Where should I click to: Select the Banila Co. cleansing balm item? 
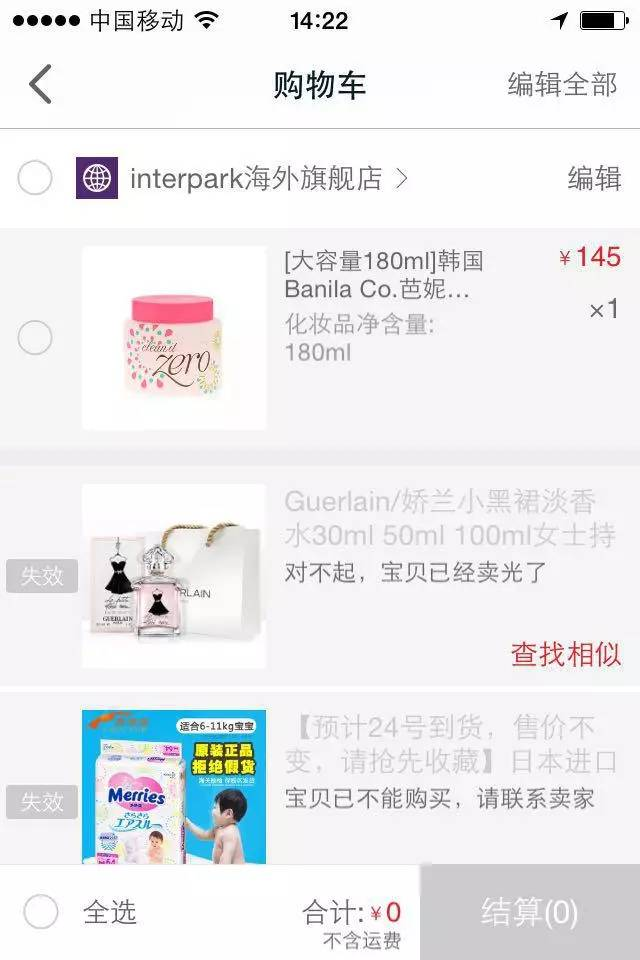pyautogui.click(x=35, y=339)
